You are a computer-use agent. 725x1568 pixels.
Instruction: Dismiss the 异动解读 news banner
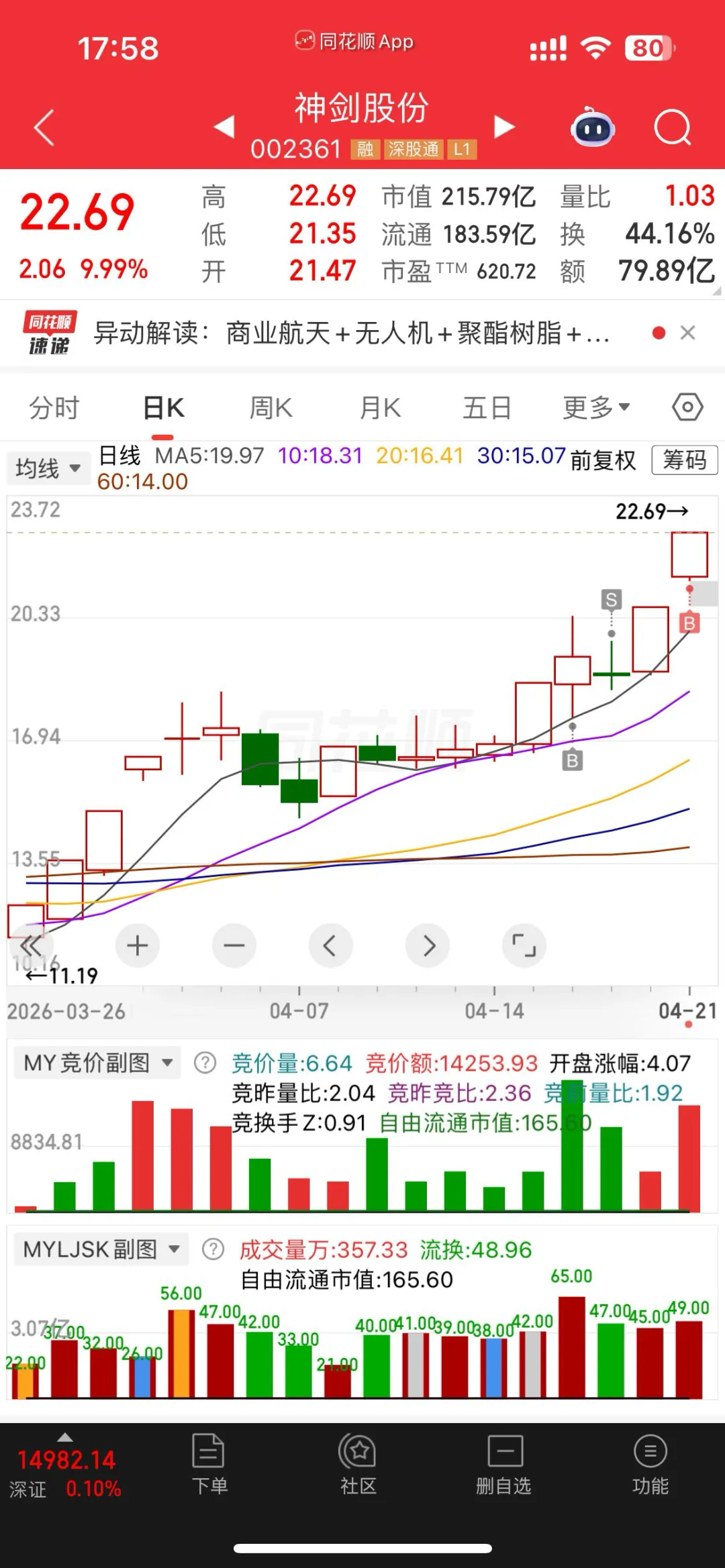[687, 333]
